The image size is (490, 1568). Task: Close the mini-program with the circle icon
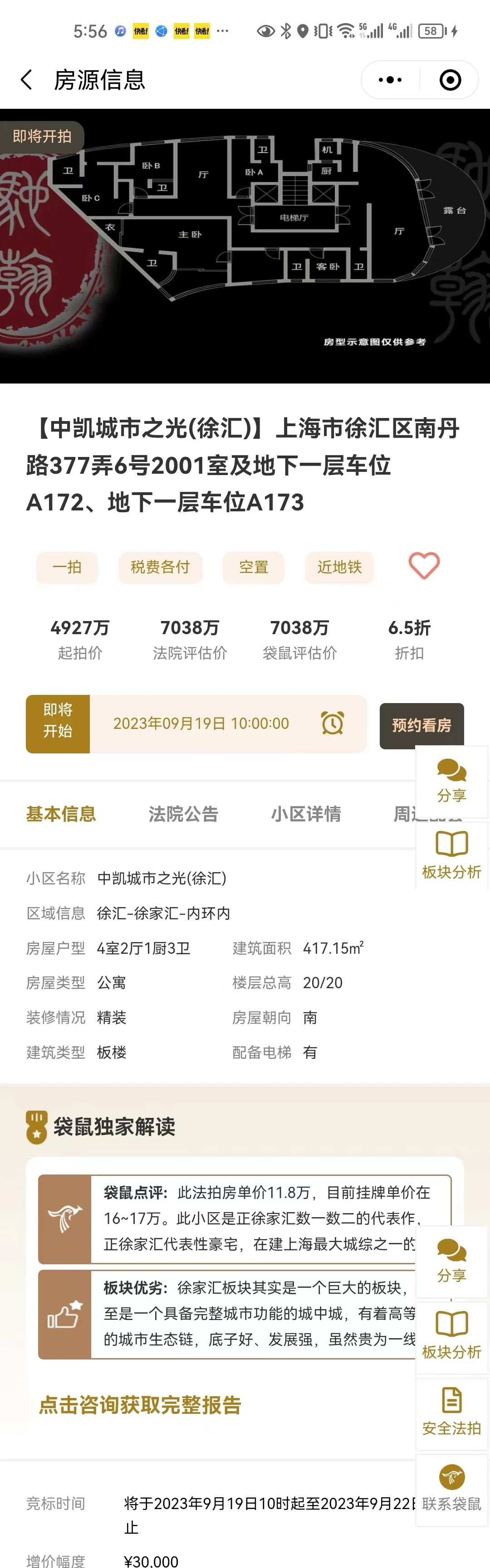(450, 80)
